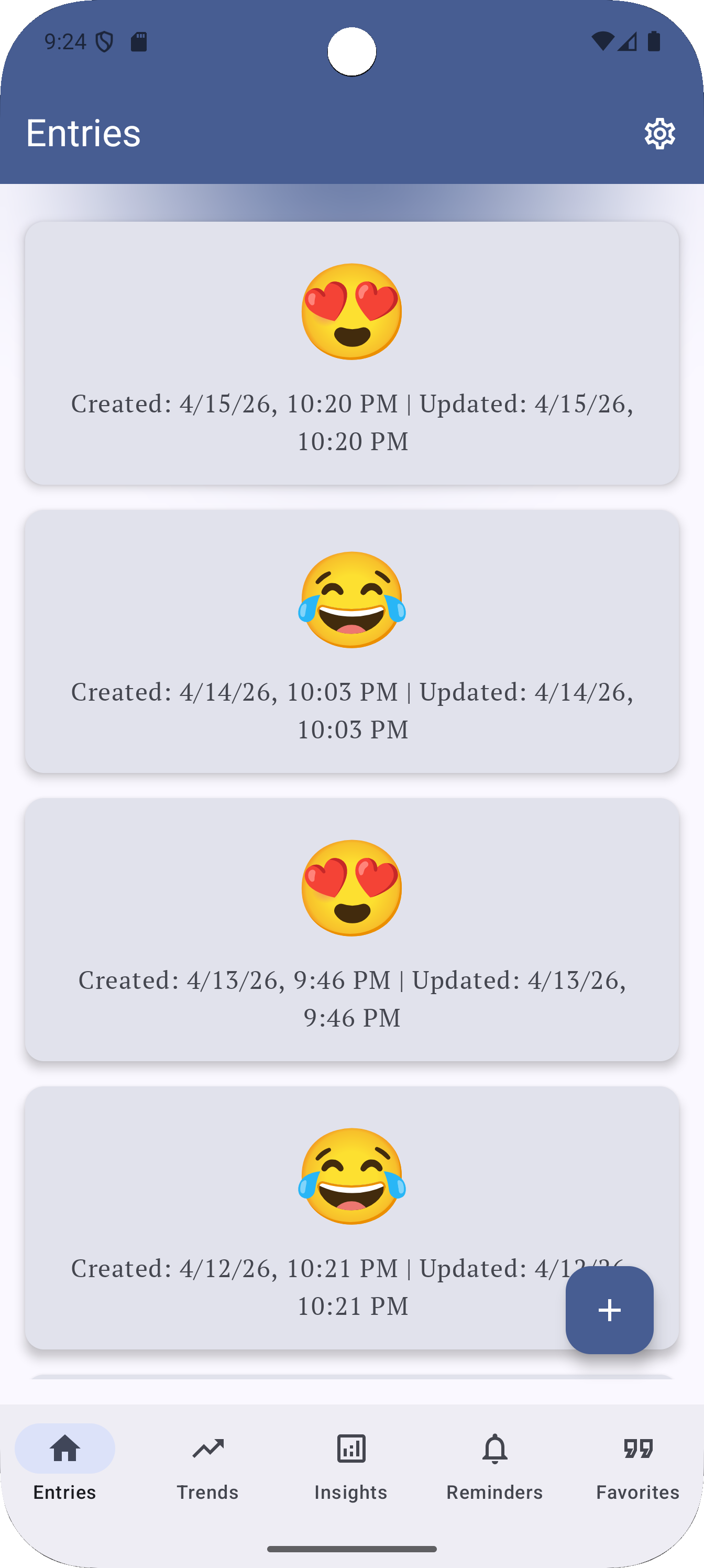
Task: Click the quotes icon for Favorites
Action: click(x=637, y=1449)
